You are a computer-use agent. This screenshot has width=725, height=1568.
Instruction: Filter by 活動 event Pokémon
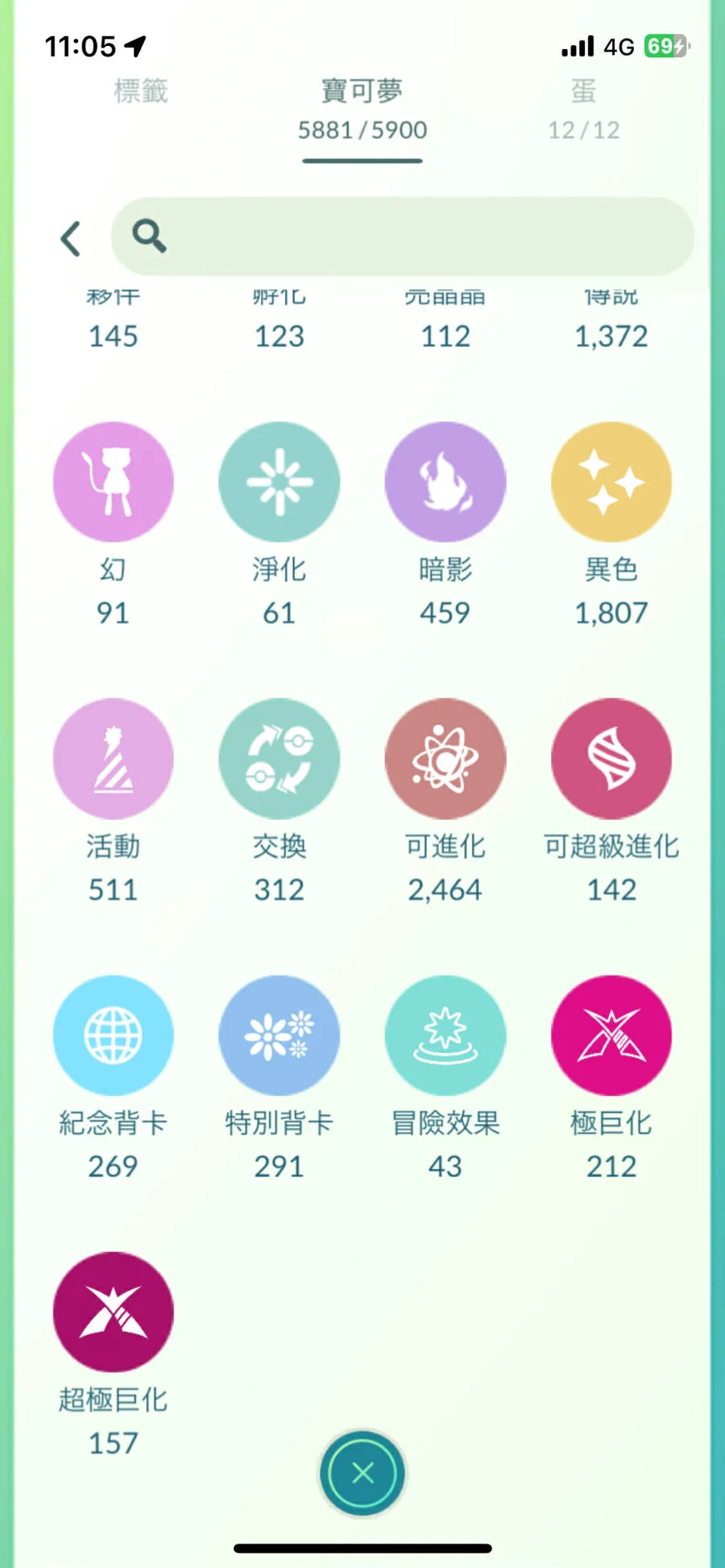tap(114, 759)
